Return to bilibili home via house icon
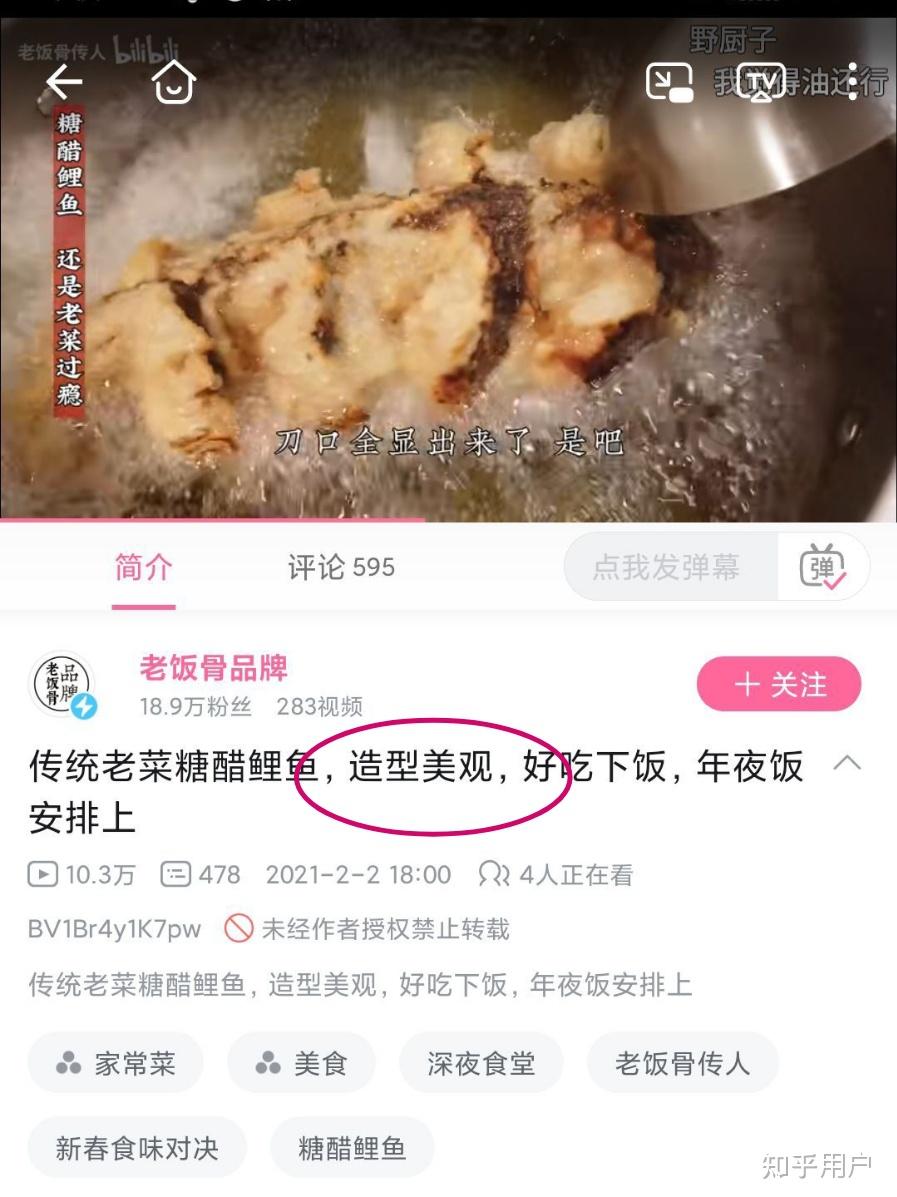The height and width of the screenshot is (1197, 897). (173, 82)
